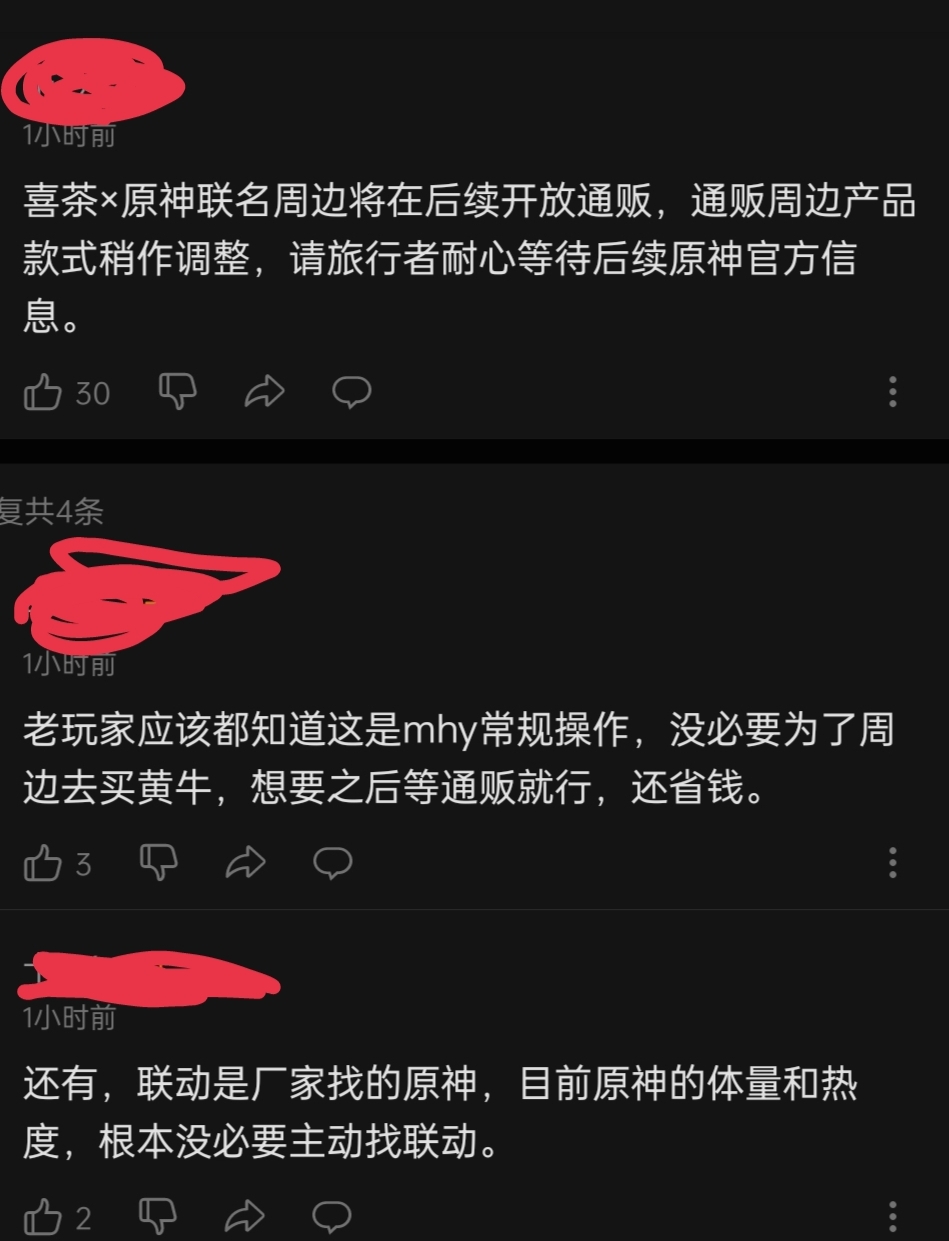949x1241 pixels.
Task: Dislike the 联动是厂家找的原神 comment
Action: [158, 1216]
